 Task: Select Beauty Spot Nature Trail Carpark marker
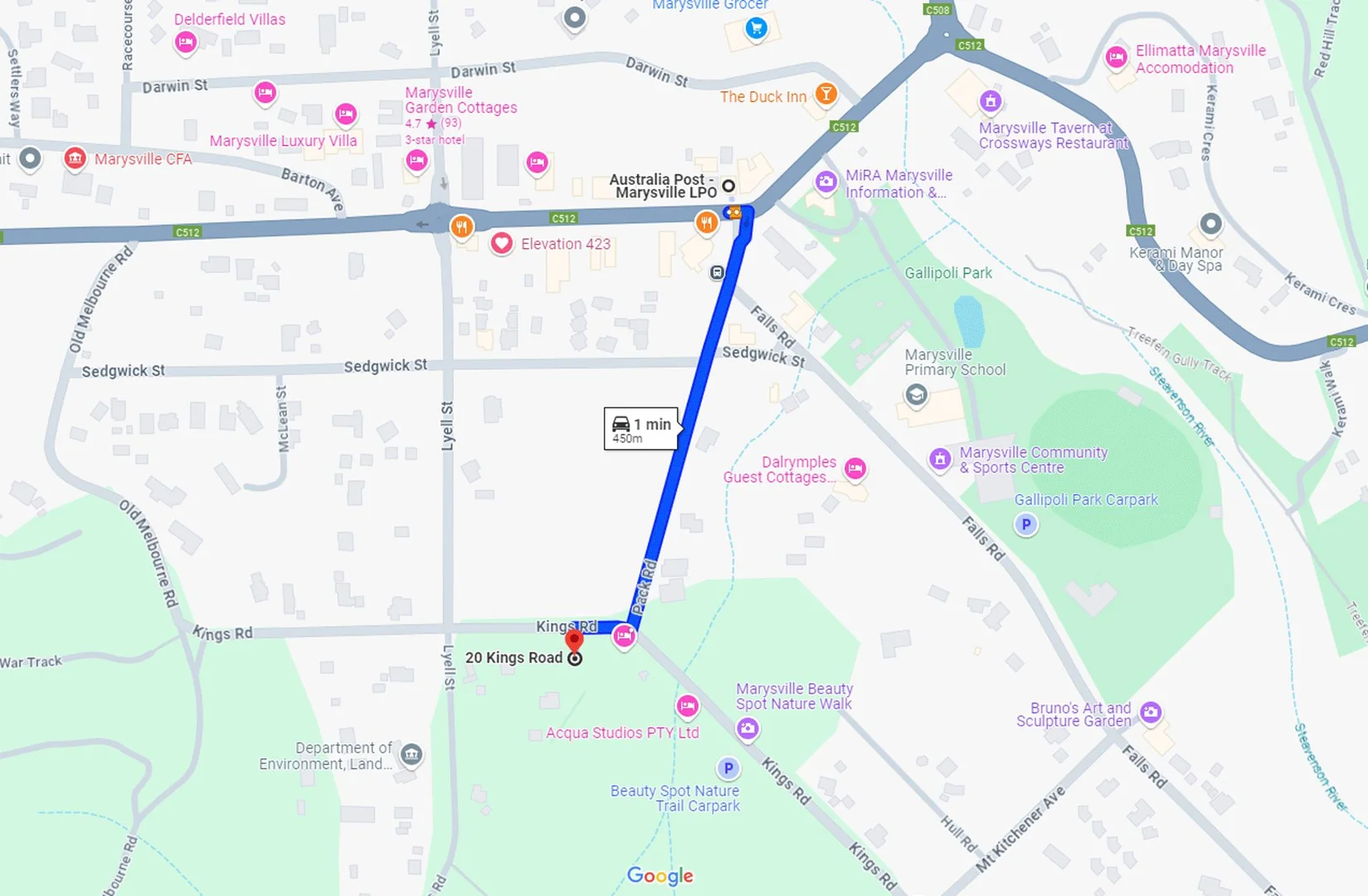(728, 768)
